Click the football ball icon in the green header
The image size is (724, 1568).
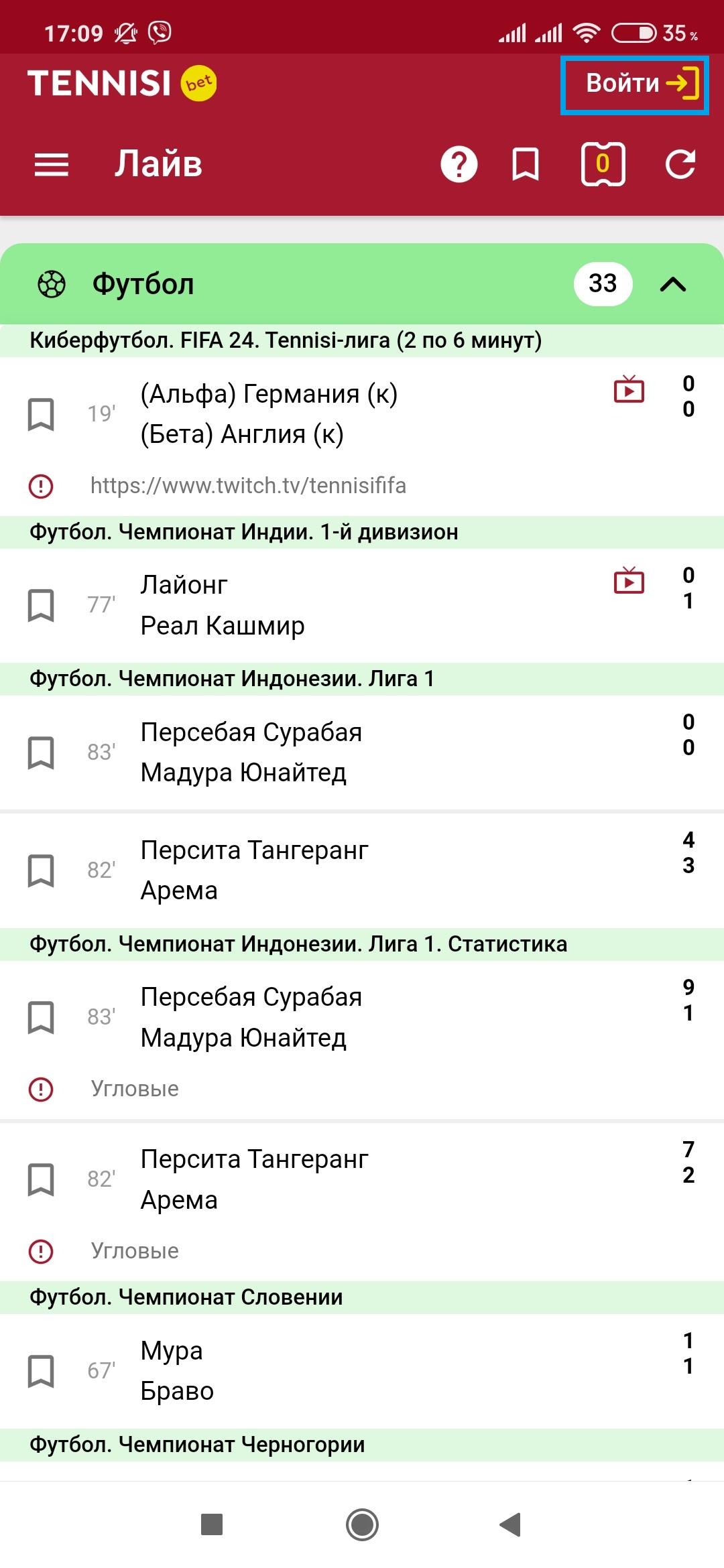[x=51, y=284]
